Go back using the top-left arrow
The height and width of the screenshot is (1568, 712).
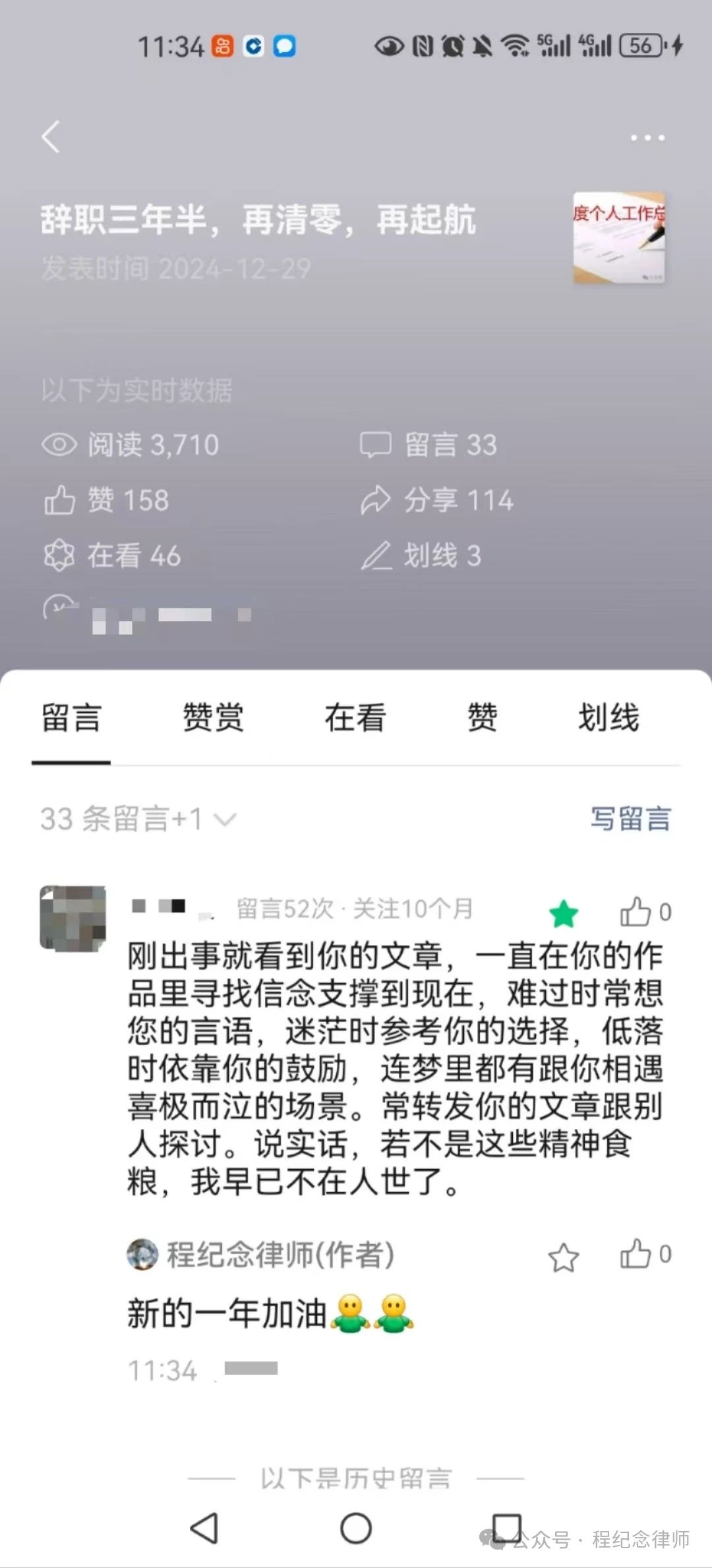(x=51, y=137)
